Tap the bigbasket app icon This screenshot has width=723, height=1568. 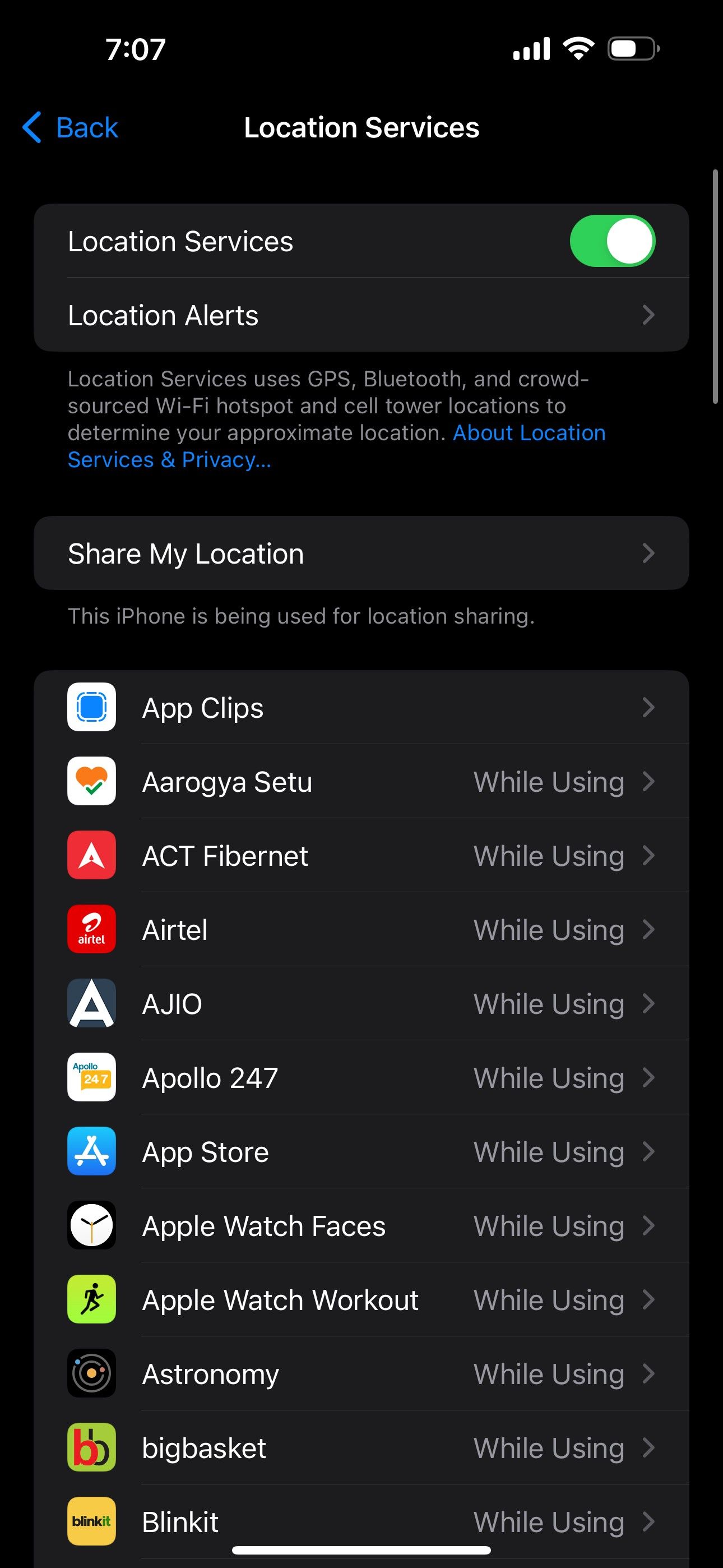[91, 1448]
